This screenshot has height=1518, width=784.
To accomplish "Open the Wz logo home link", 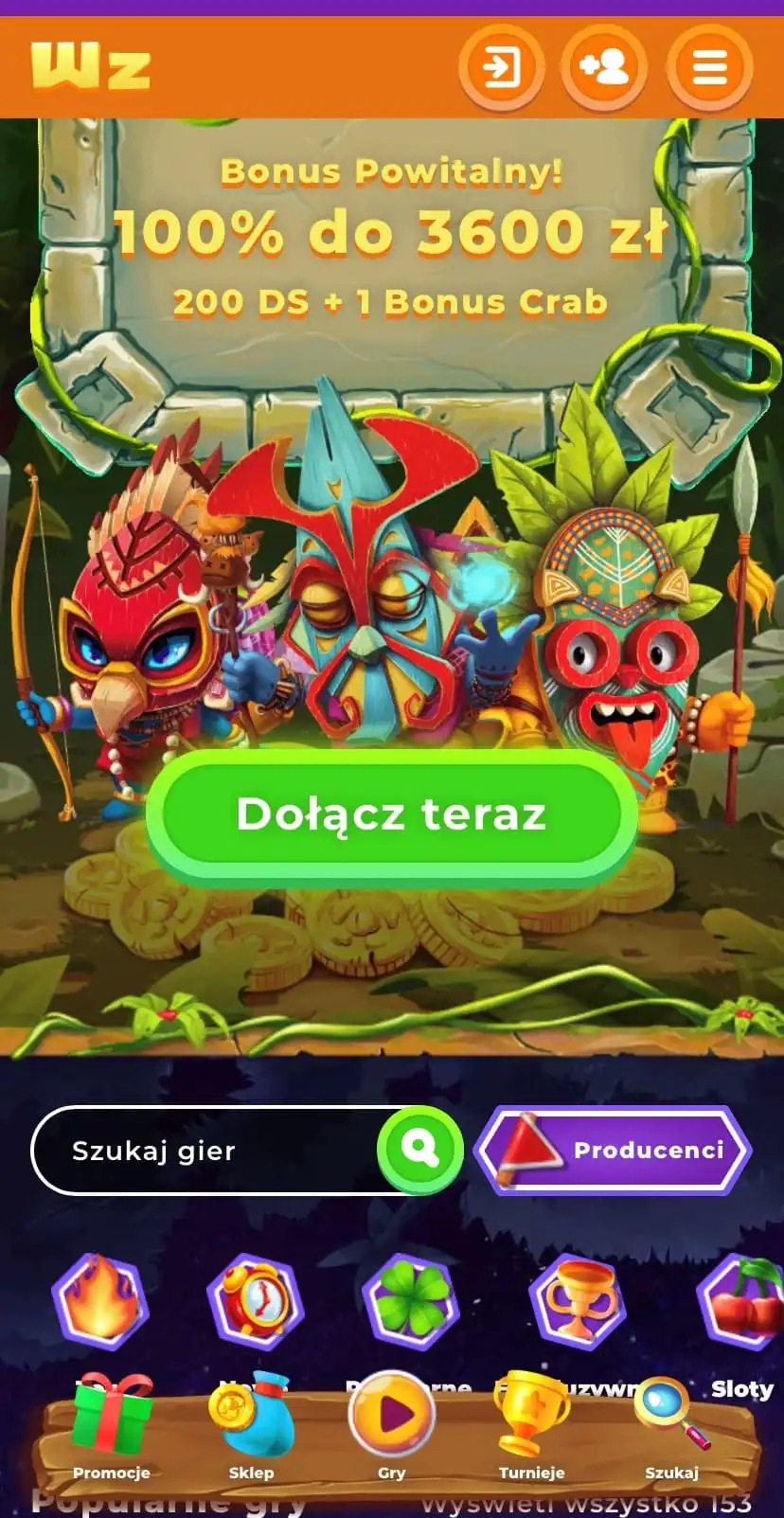I will pos(91,66).
